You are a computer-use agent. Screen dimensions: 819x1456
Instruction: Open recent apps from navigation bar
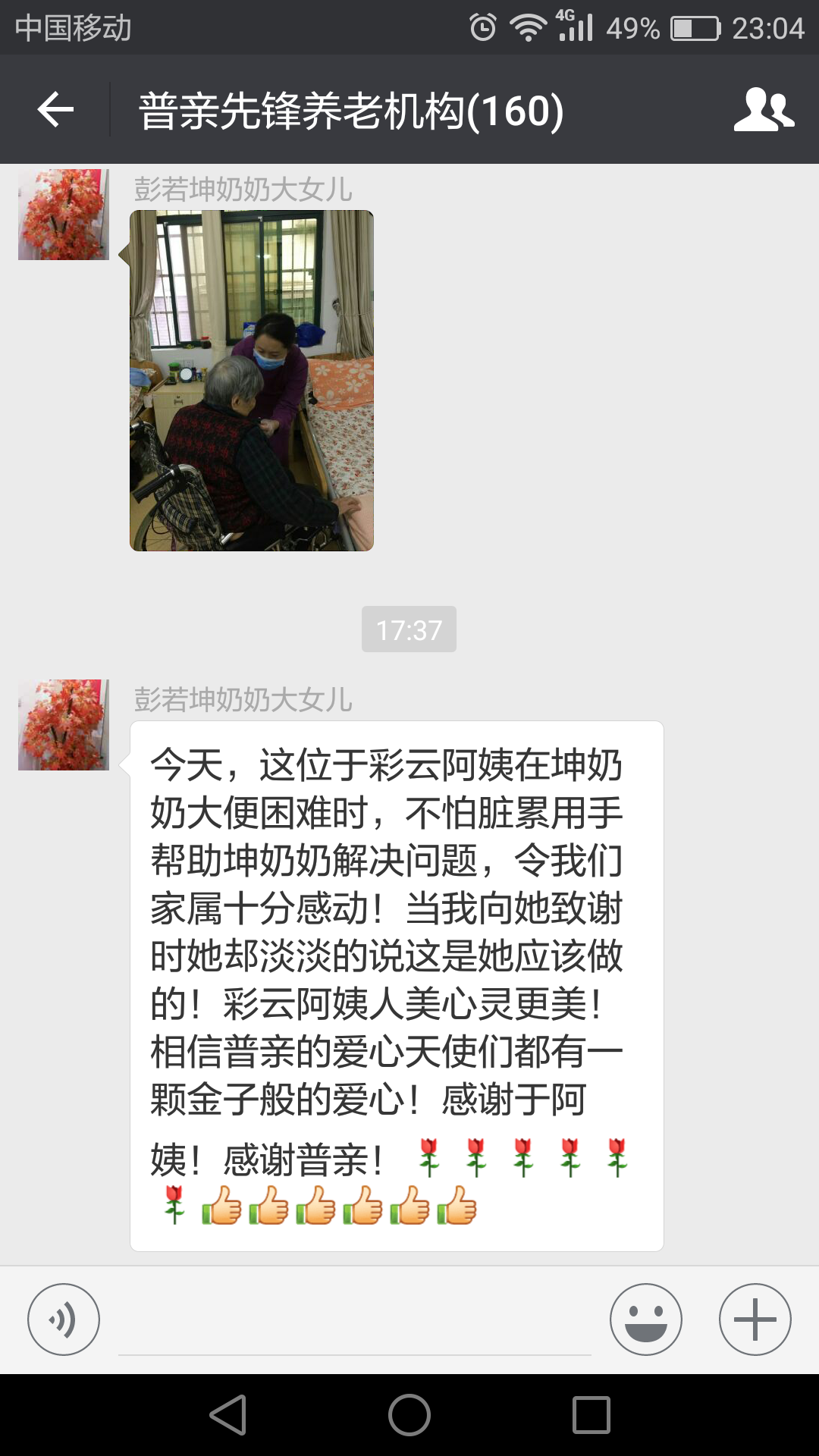pos(591,1415)
